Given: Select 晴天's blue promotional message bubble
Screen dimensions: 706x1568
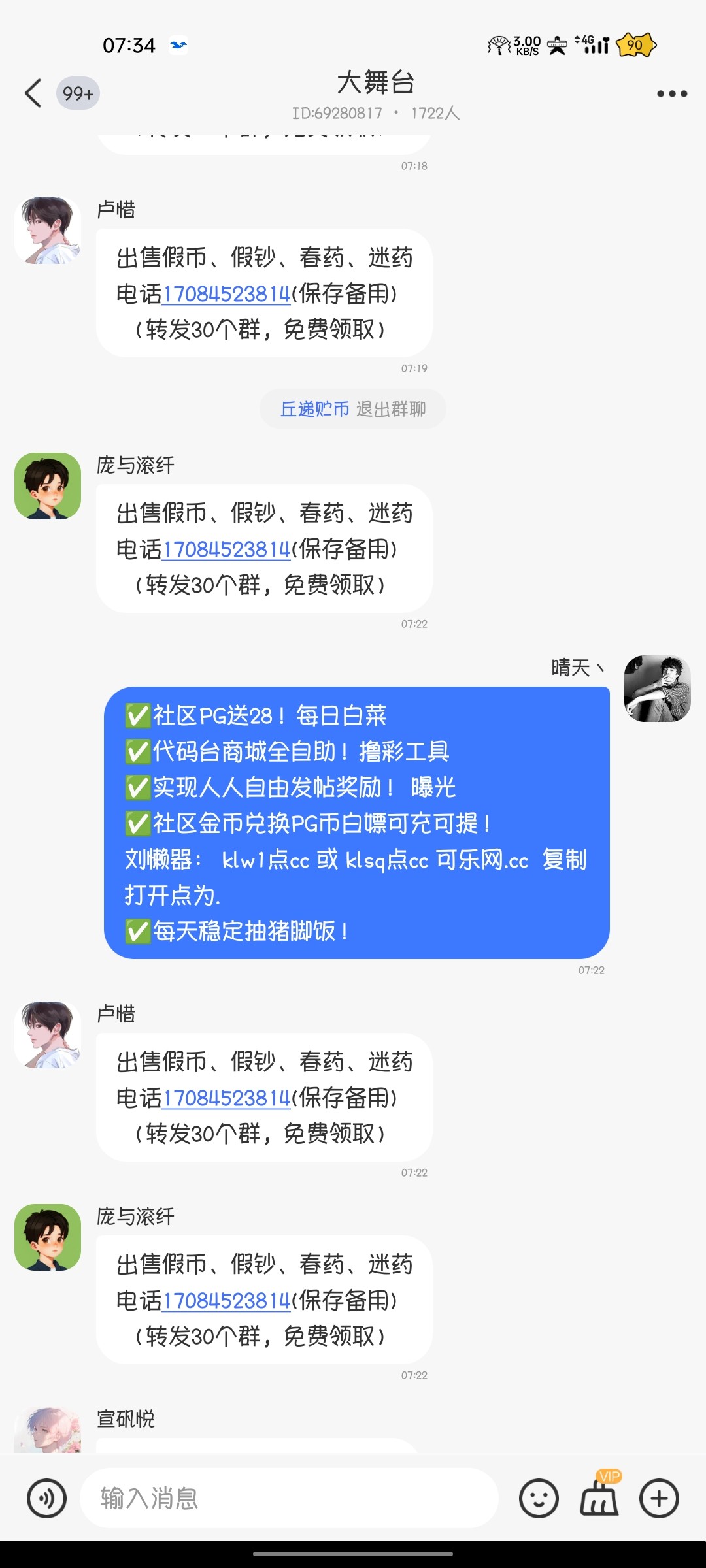Looking at the screenshot, I should 360,823.
